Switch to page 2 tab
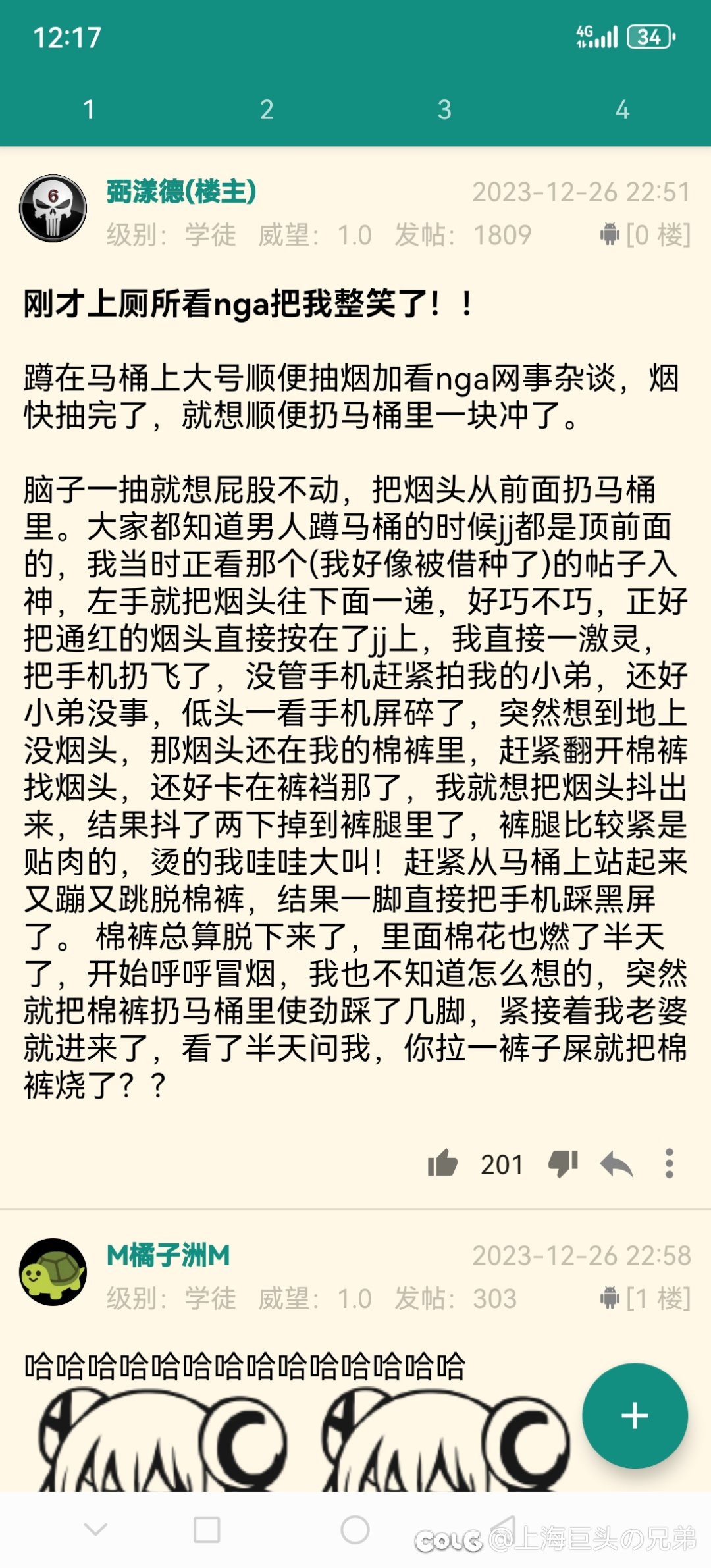 pyautogui.click(x=267, y=110)
